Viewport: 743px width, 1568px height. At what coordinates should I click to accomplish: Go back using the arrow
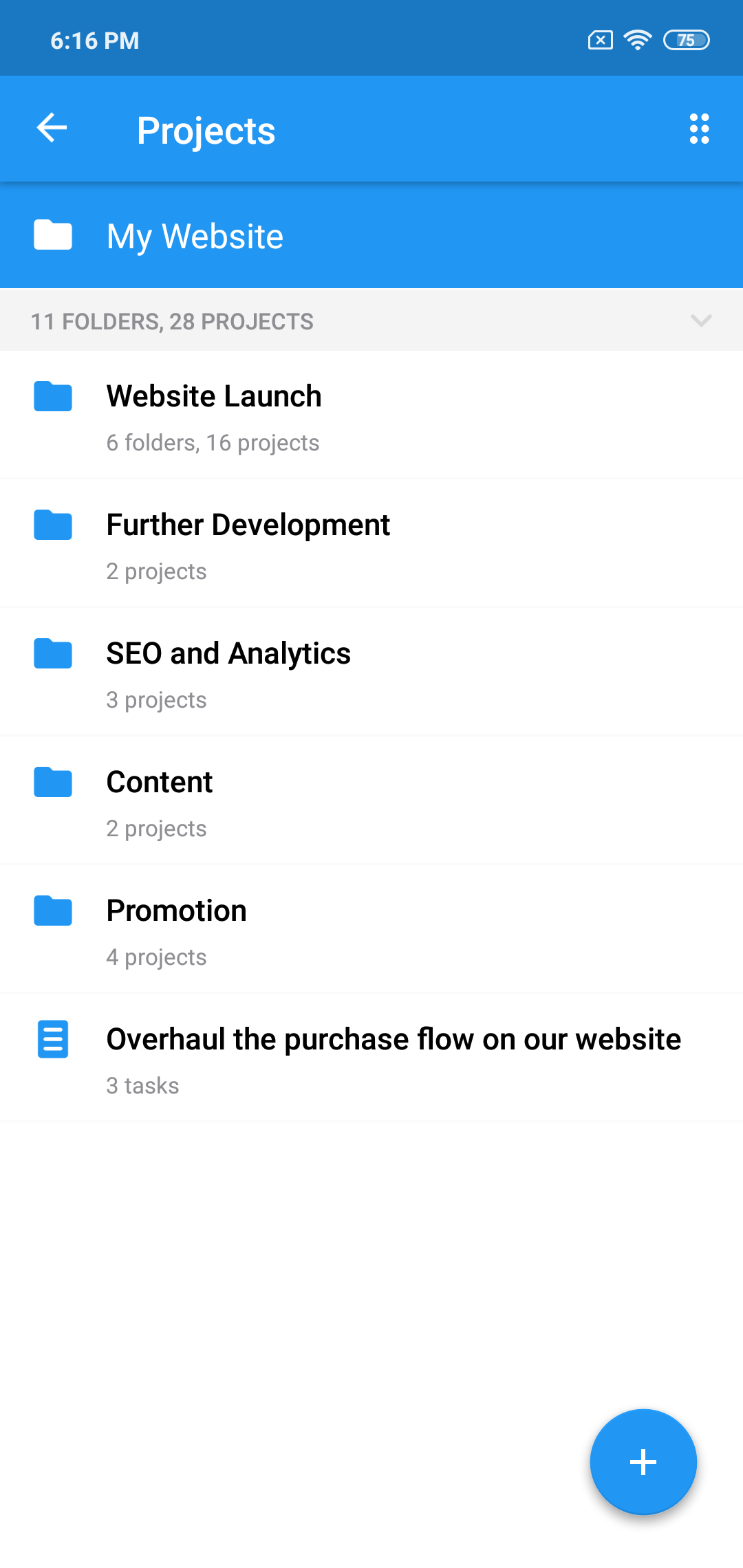pyautogui.click(x=52, y=129)
